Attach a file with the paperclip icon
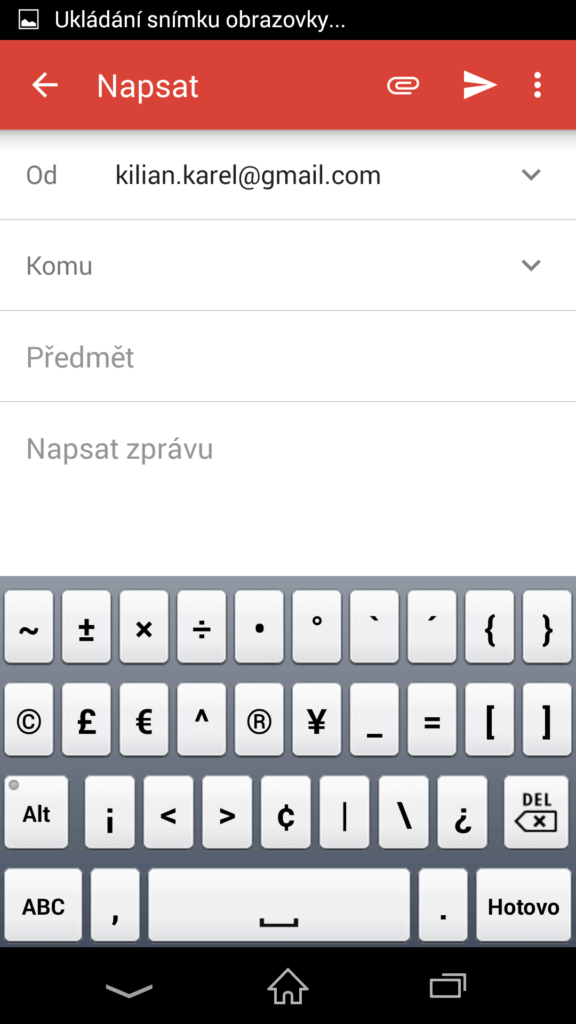This screenshot has height=1024, width=576. point(403,85)
